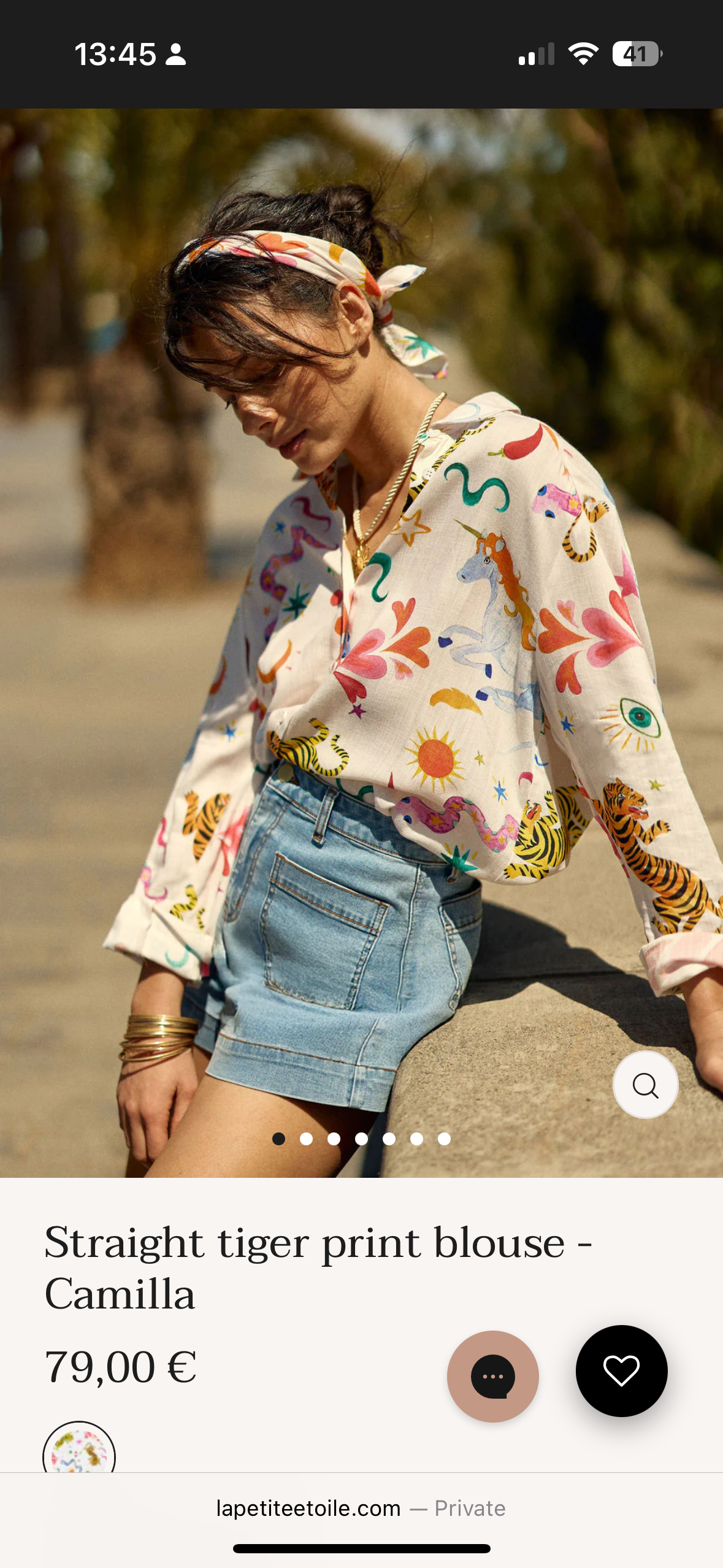Zoom into the product photo with magnifier
Image resolution: width=723 pixels, height=1568 pixels.
(645, 1085)
